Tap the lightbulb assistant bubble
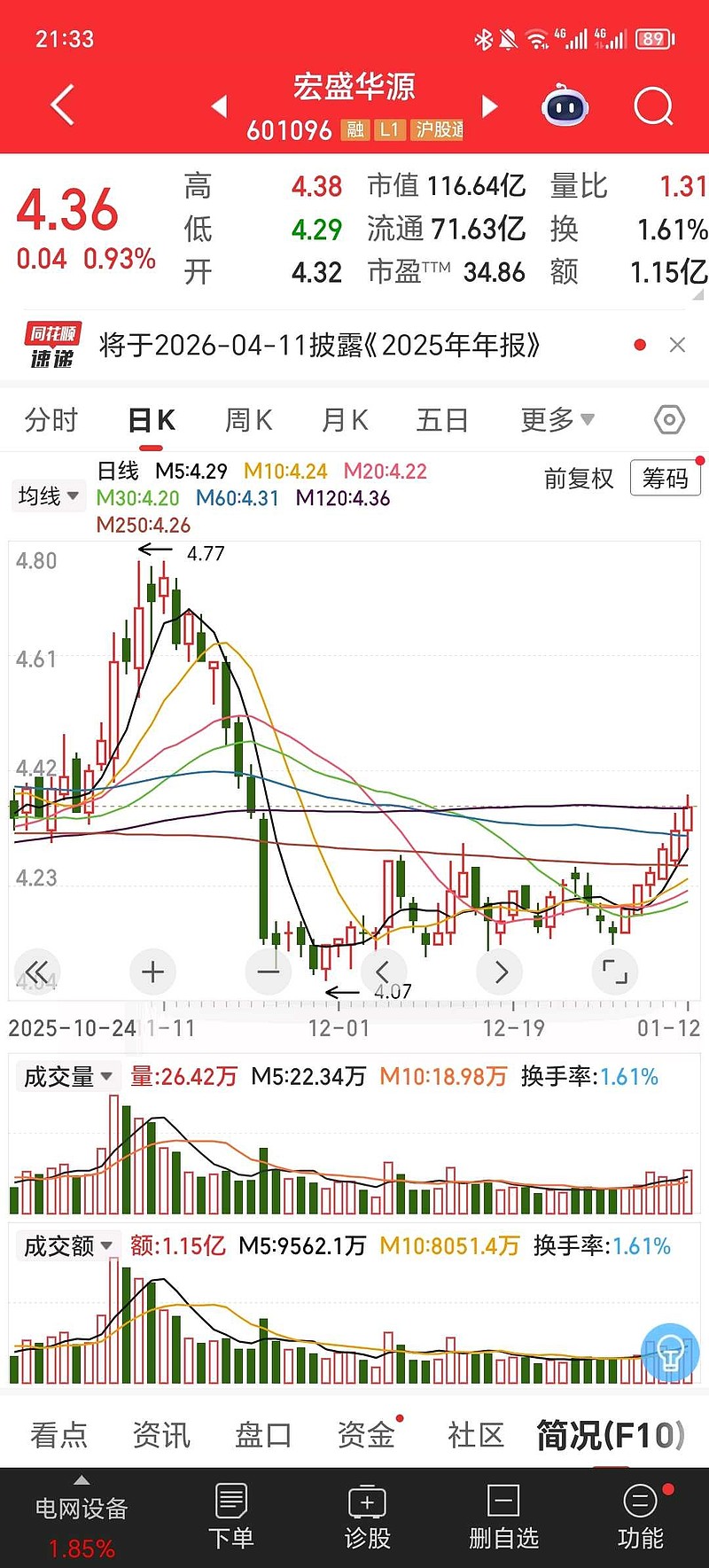This screenshot has width=709, height=1568. tap(669, 1353)
